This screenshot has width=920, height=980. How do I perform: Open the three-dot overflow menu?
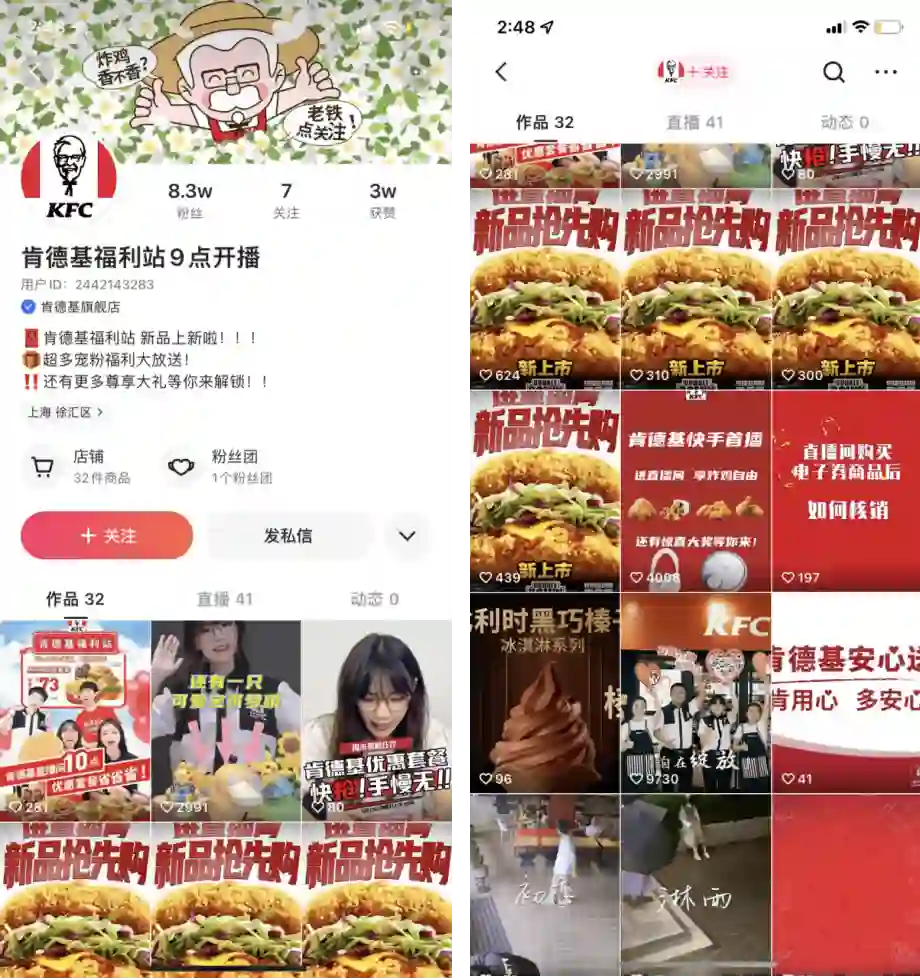(885, 72)
